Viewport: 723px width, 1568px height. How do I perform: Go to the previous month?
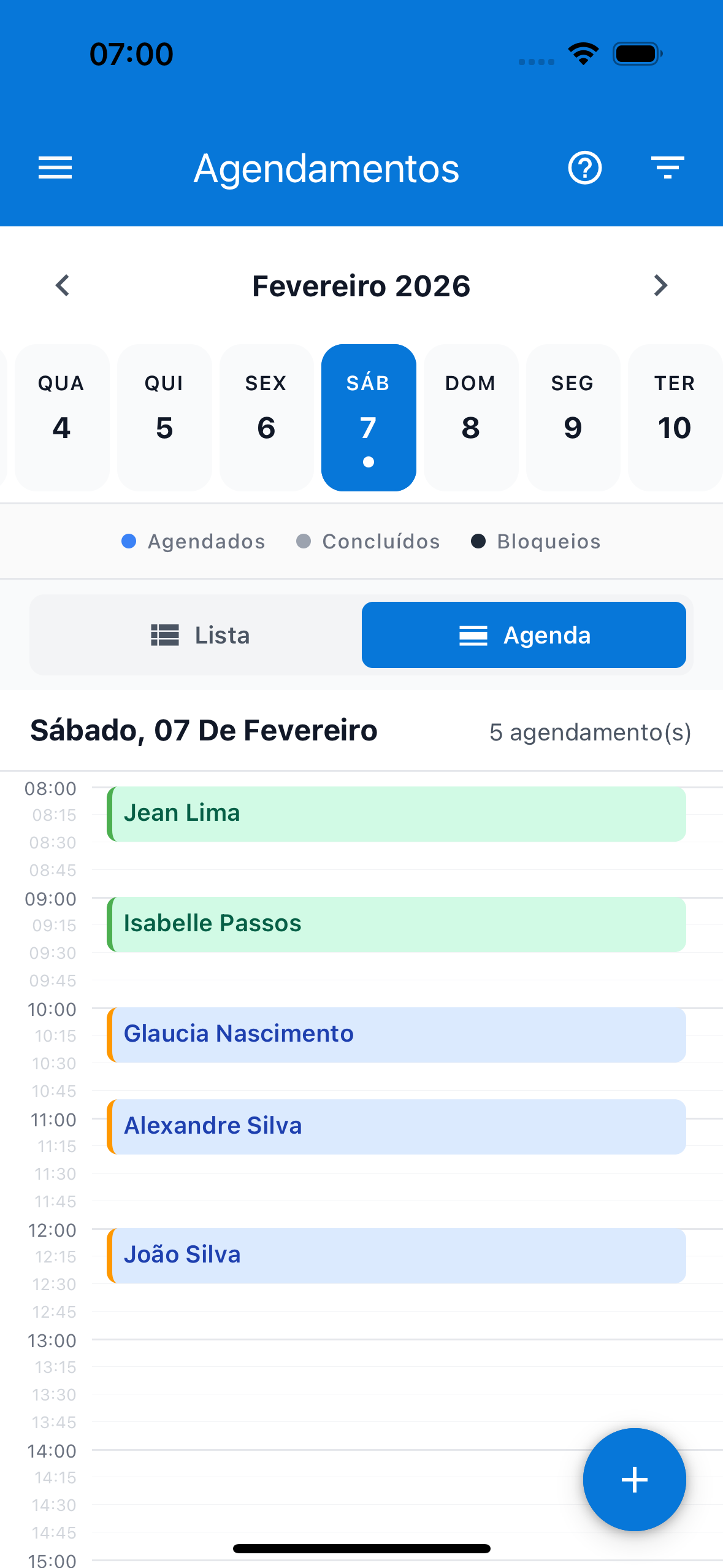point(62,285)
